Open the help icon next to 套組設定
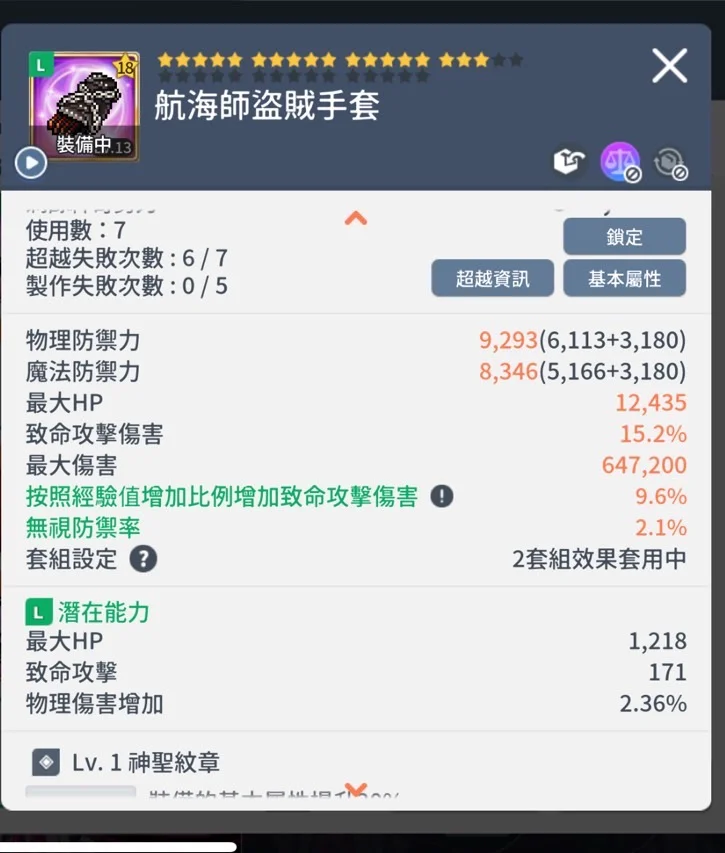 (x=143, y=559)
